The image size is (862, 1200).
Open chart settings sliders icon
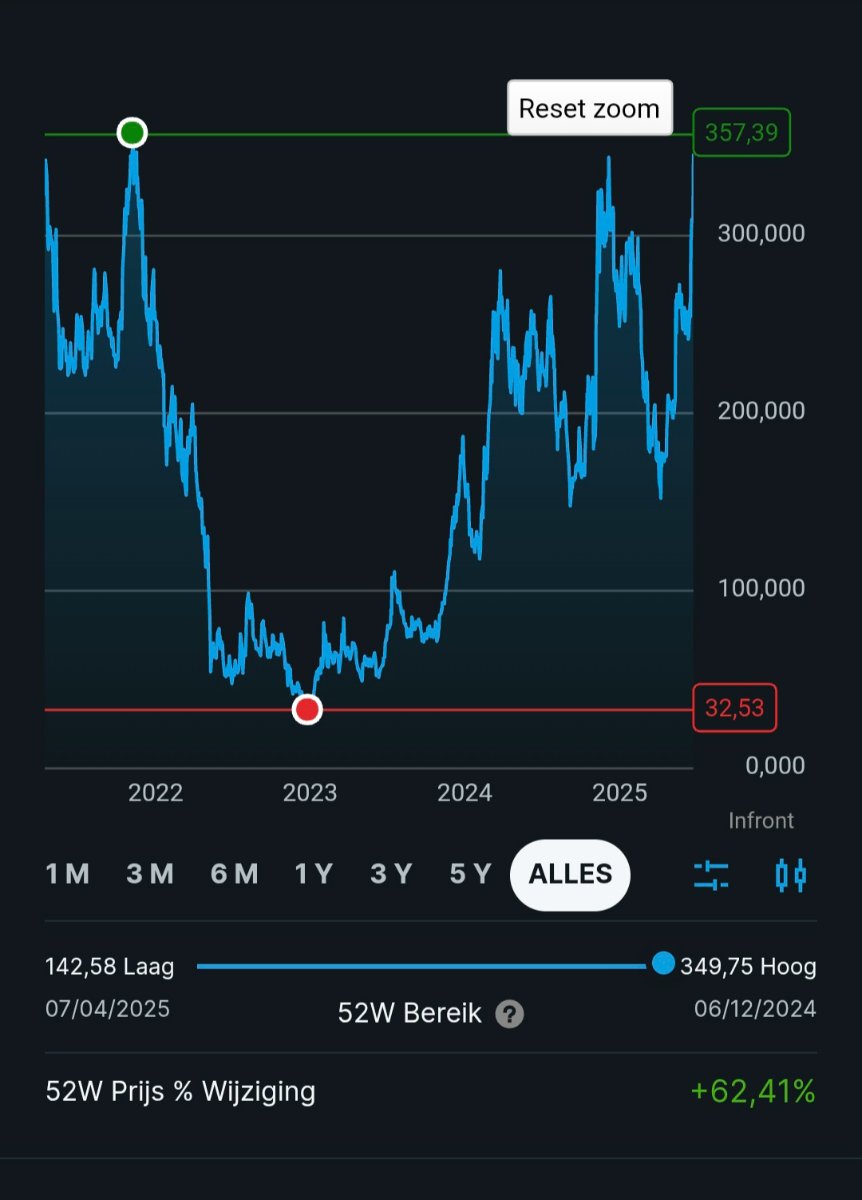click(711, 876)
